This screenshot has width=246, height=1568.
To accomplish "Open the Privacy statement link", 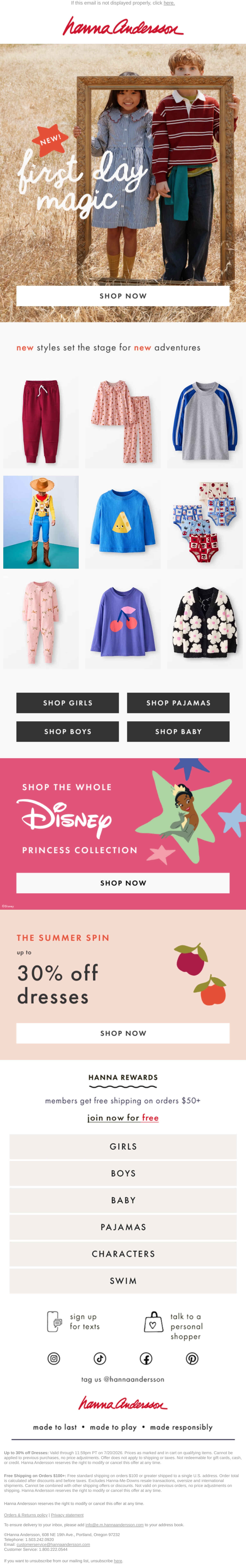I will (67, 1515).
